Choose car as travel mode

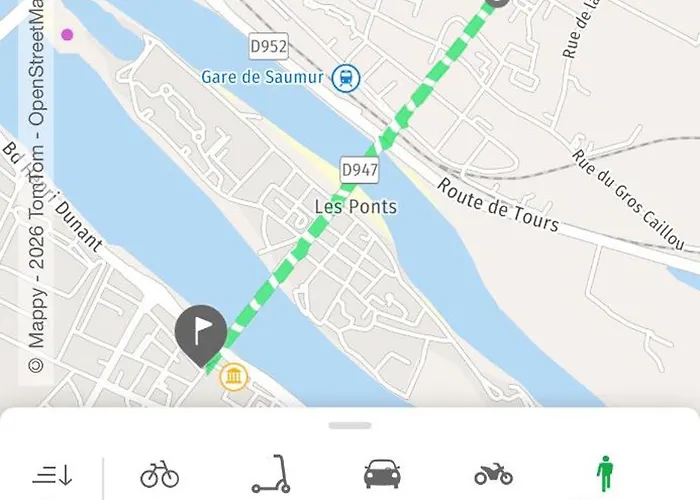point(382,474)
